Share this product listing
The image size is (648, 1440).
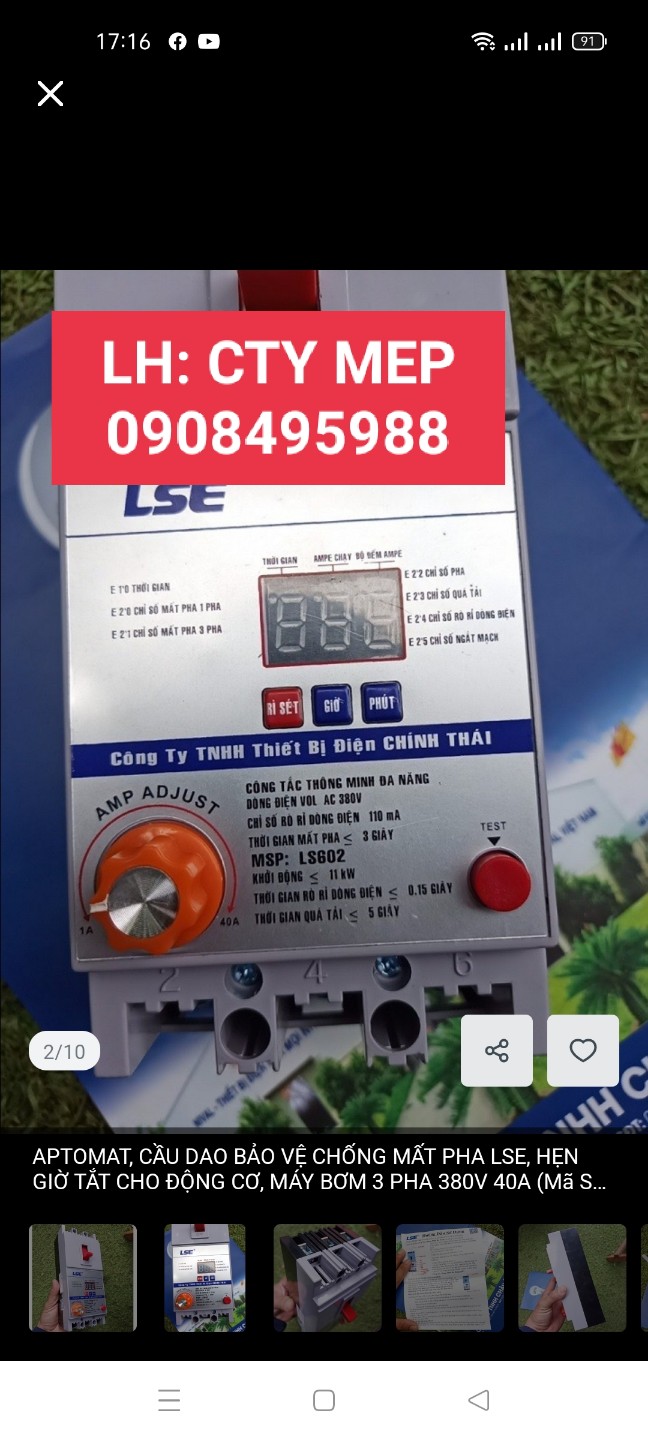(x=497, y=1050)
